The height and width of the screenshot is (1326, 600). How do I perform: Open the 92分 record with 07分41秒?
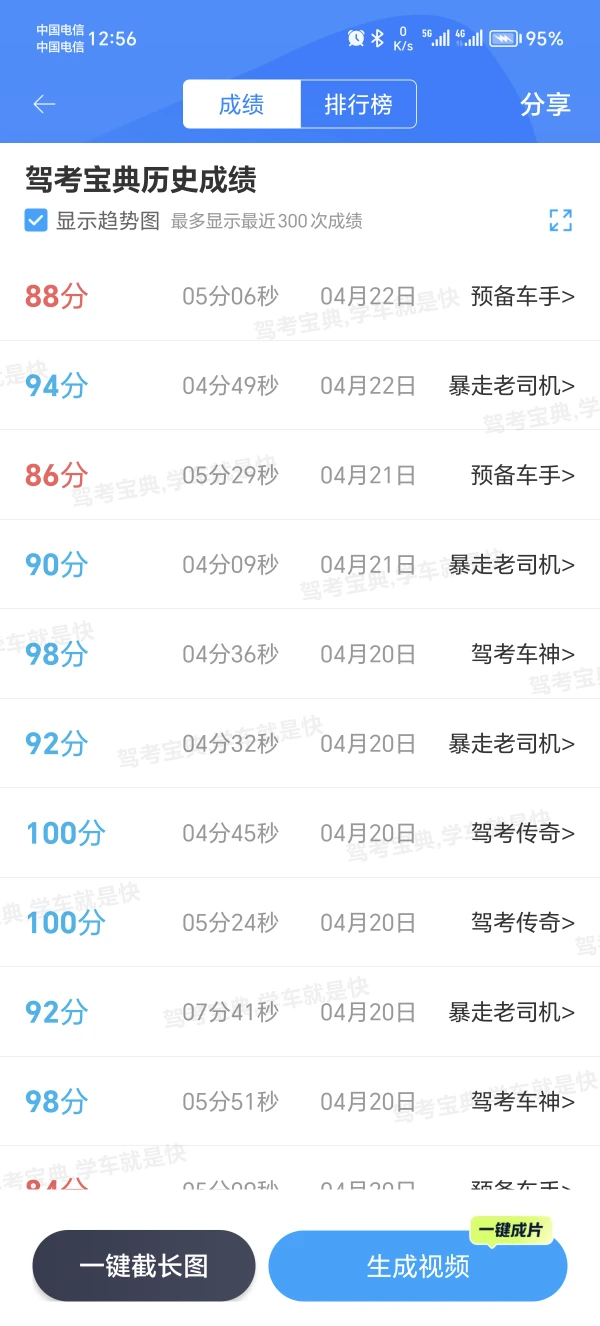tap(300, 1012)
